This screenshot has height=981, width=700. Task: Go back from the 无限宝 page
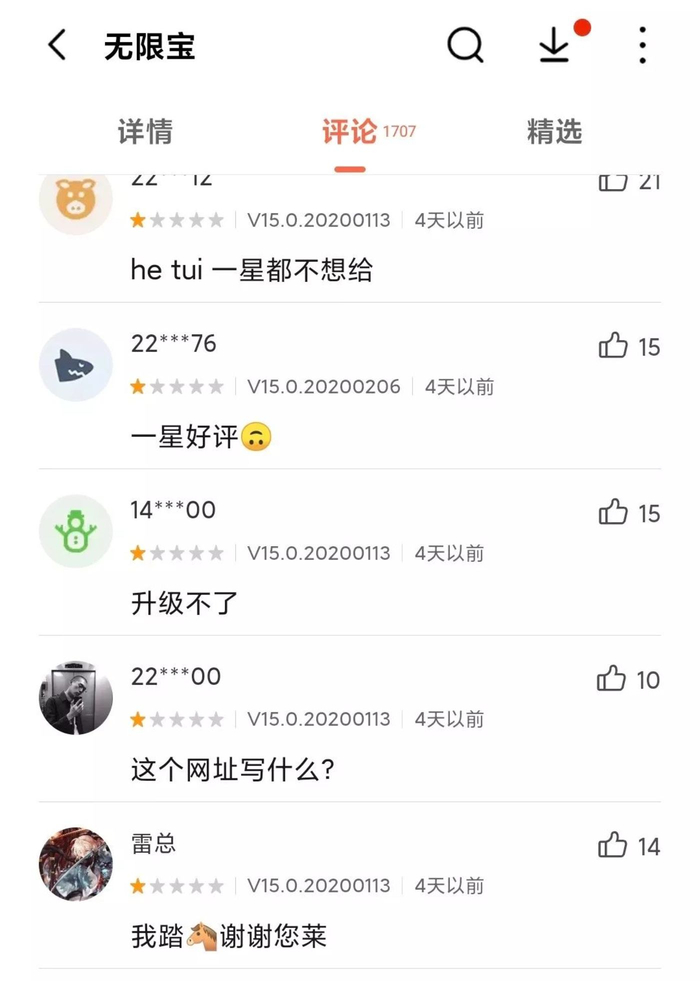[x=57, y=46]
